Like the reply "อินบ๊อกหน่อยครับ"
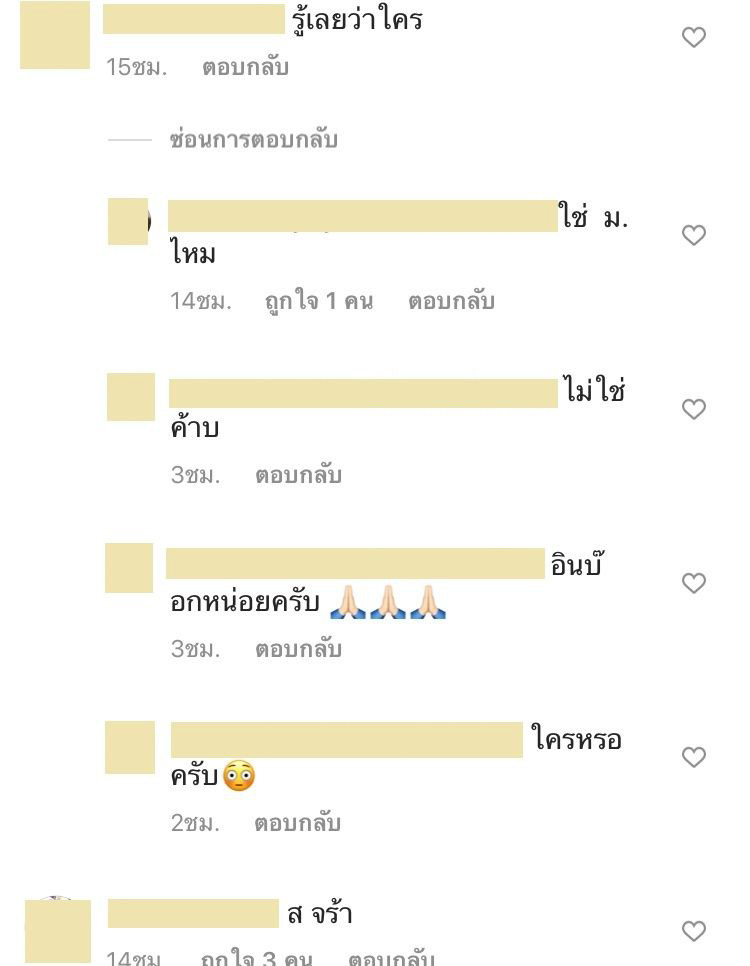 [695, 581]
